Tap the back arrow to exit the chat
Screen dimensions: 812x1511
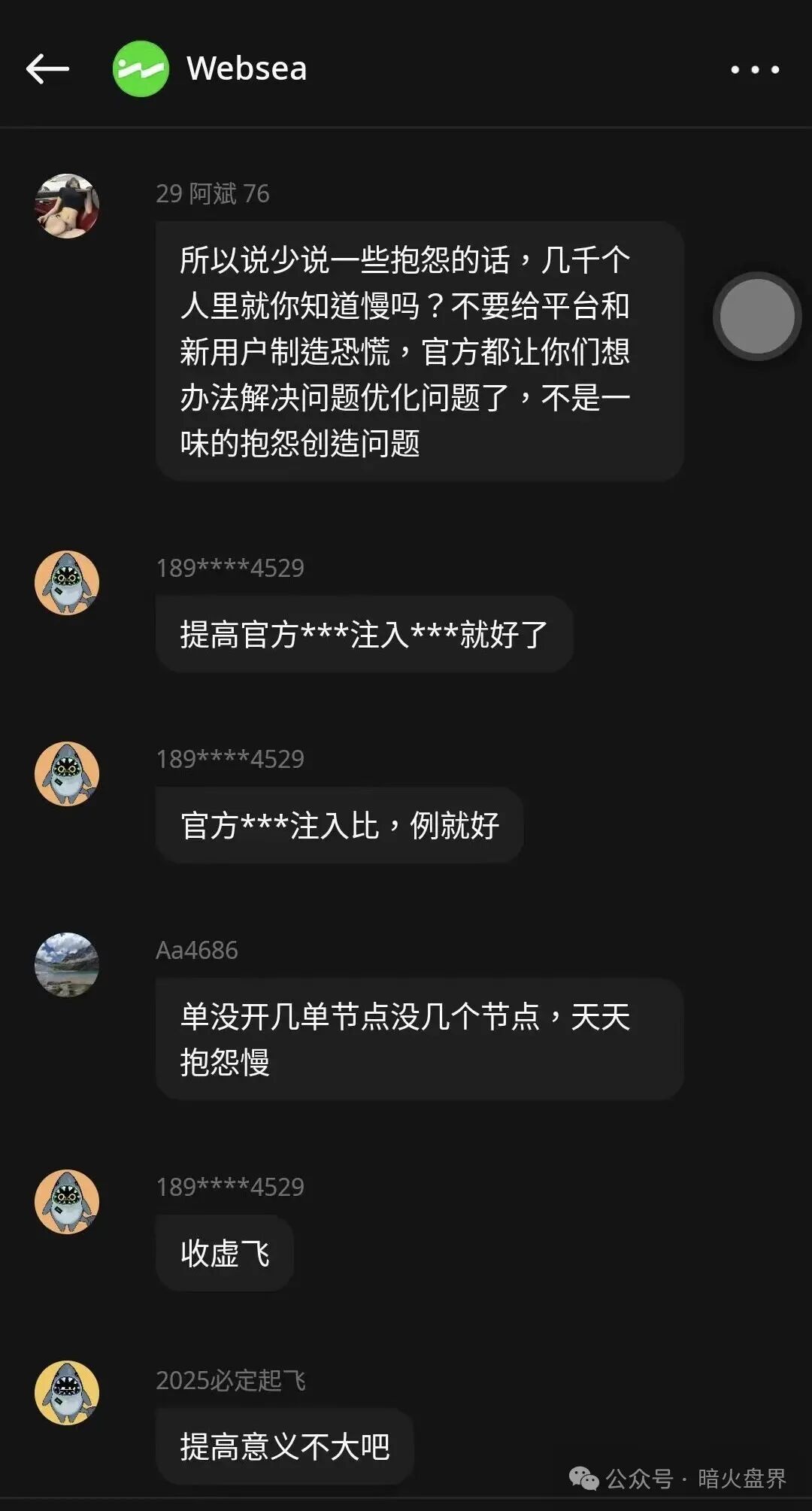(47, 68)
